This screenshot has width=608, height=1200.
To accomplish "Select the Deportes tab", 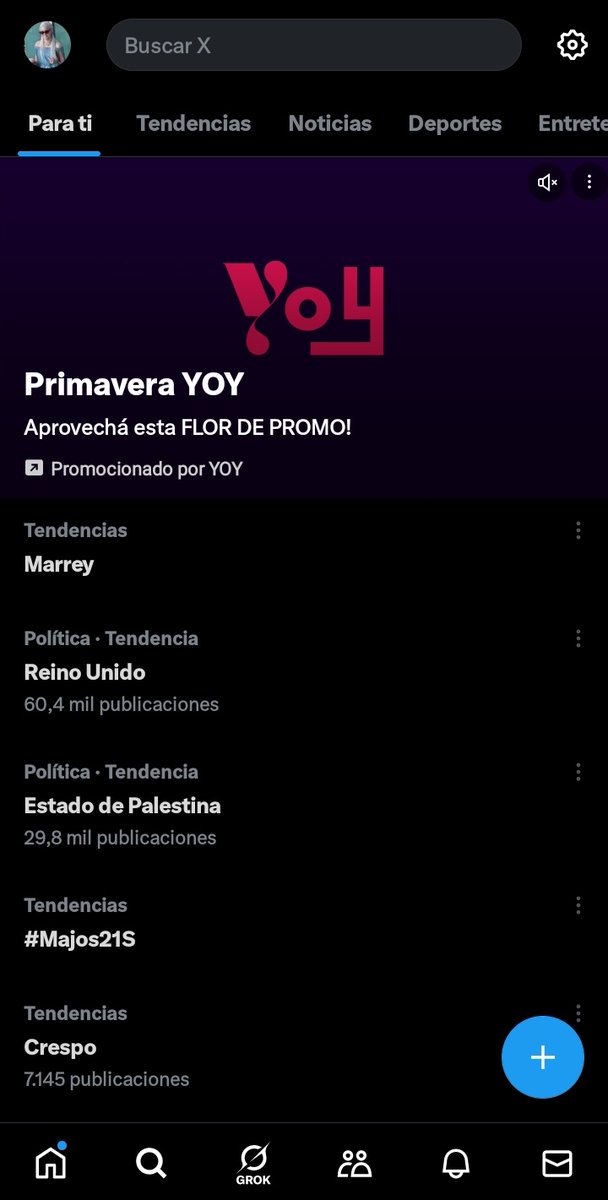I will (x=454, y=124).
